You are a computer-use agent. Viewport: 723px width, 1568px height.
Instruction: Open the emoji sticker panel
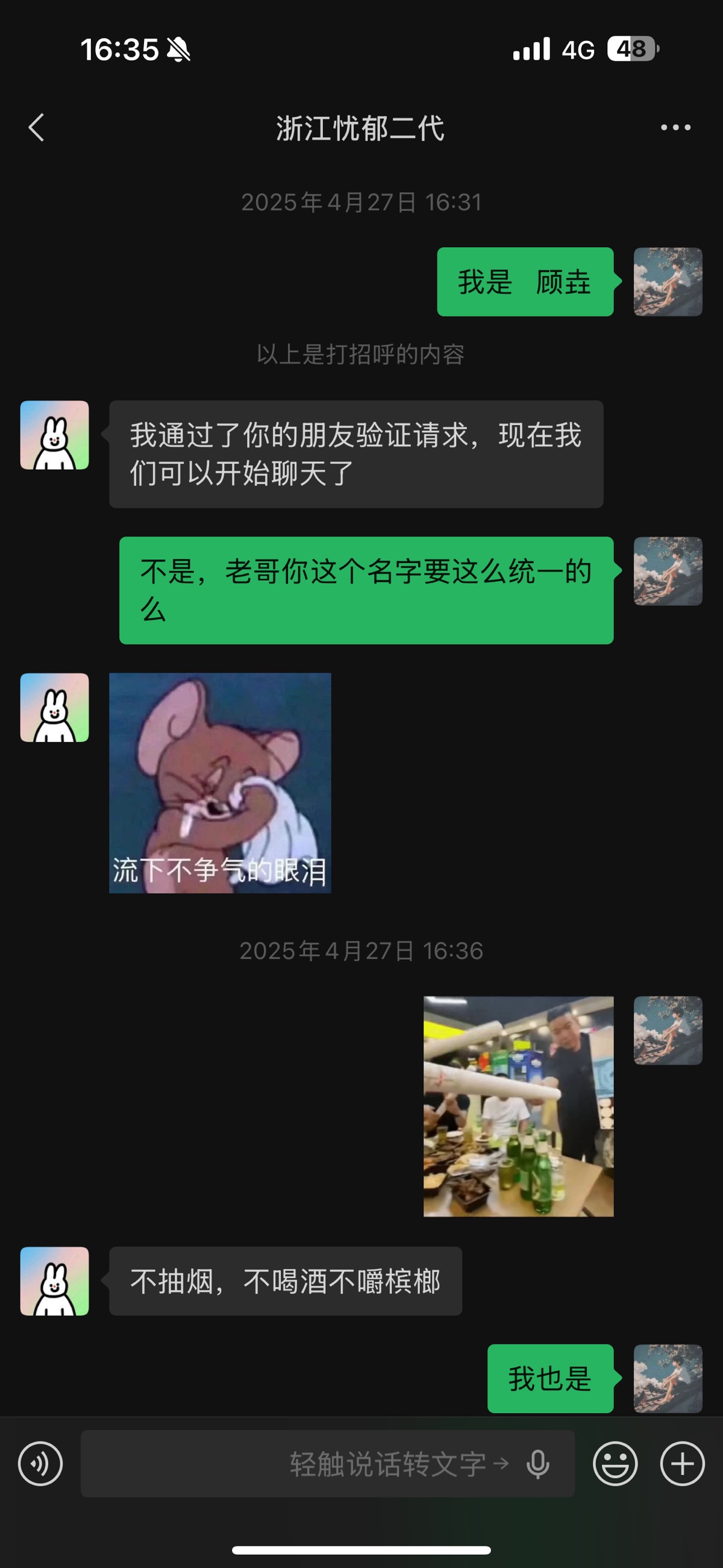click(615, 1464)
